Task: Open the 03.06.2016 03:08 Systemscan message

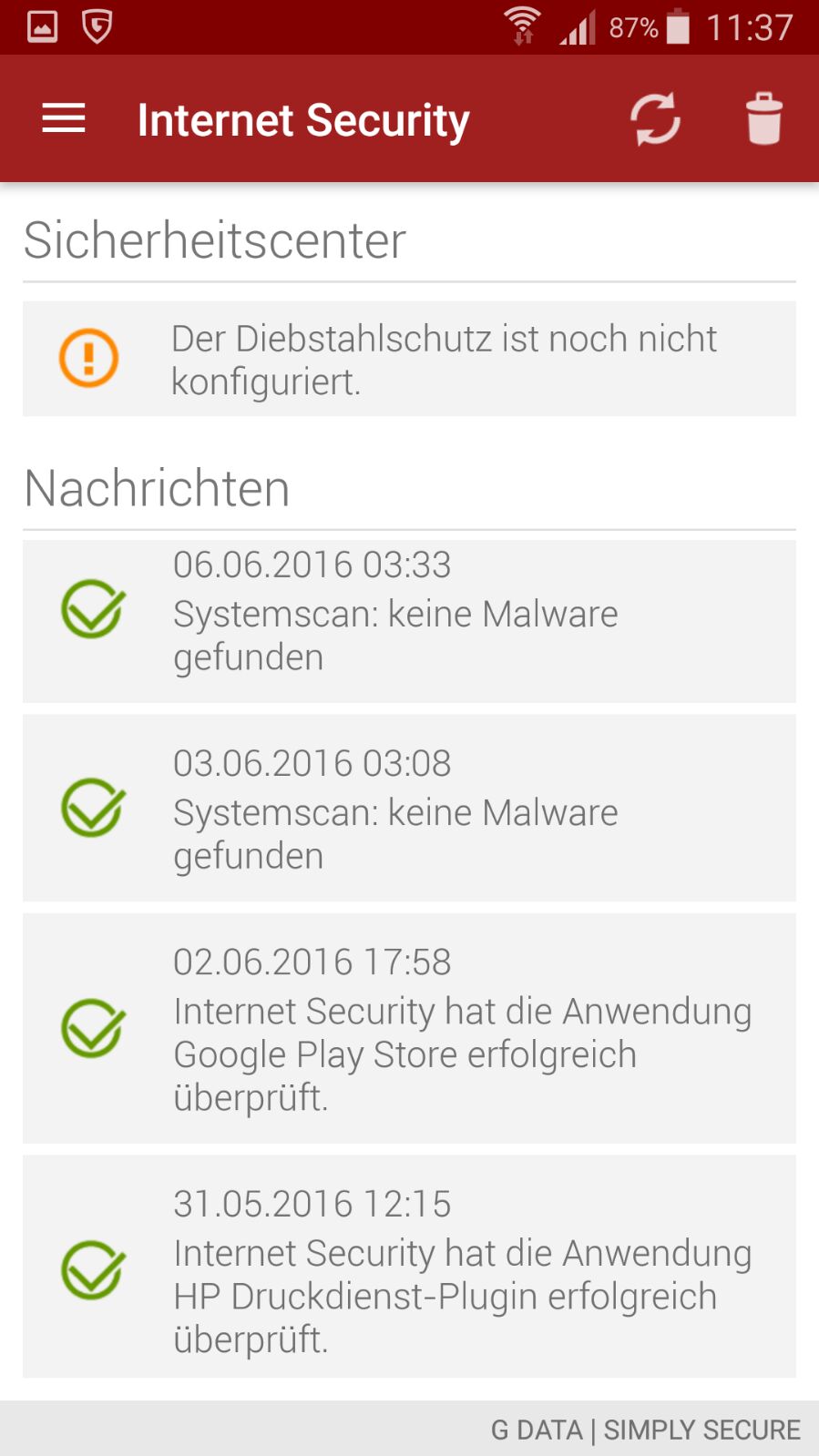Action: pyautogui.click(x=409, y=809)
